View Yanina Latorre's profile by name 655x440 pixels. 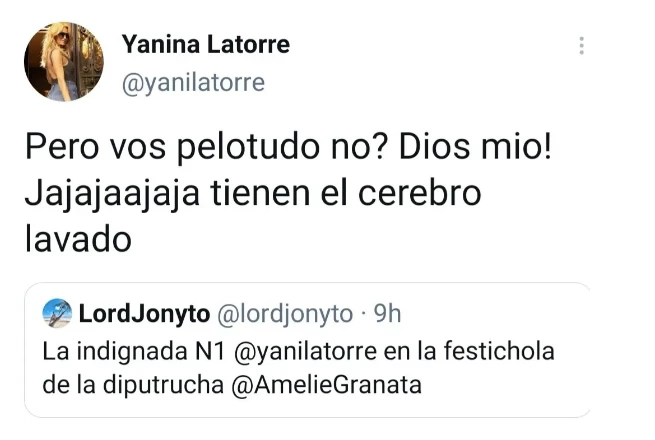(x=205, y=44)
